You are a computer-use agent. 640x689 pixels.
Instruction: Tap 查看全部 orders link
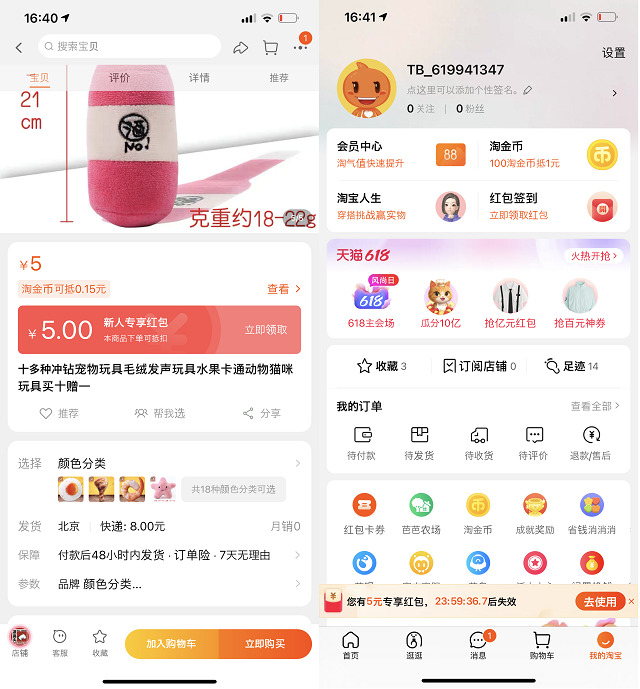594,407
